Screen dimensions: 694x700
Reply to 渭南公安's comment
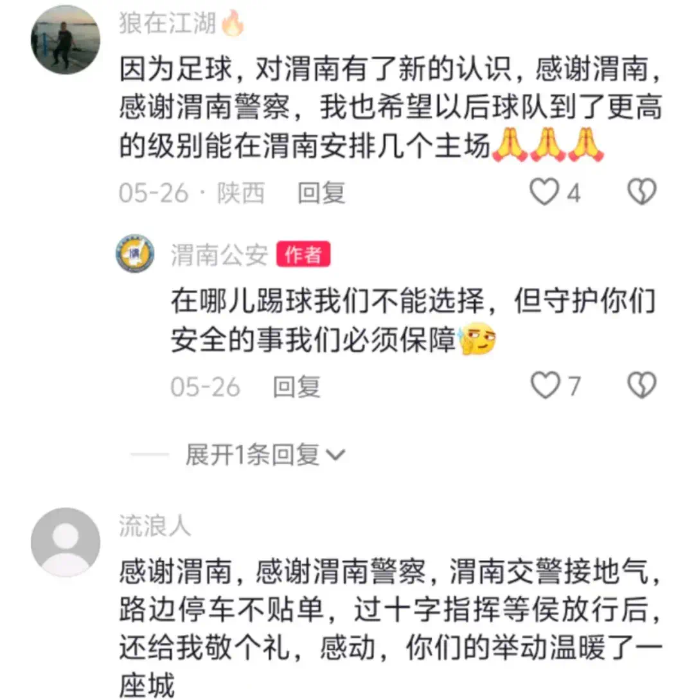297,386
